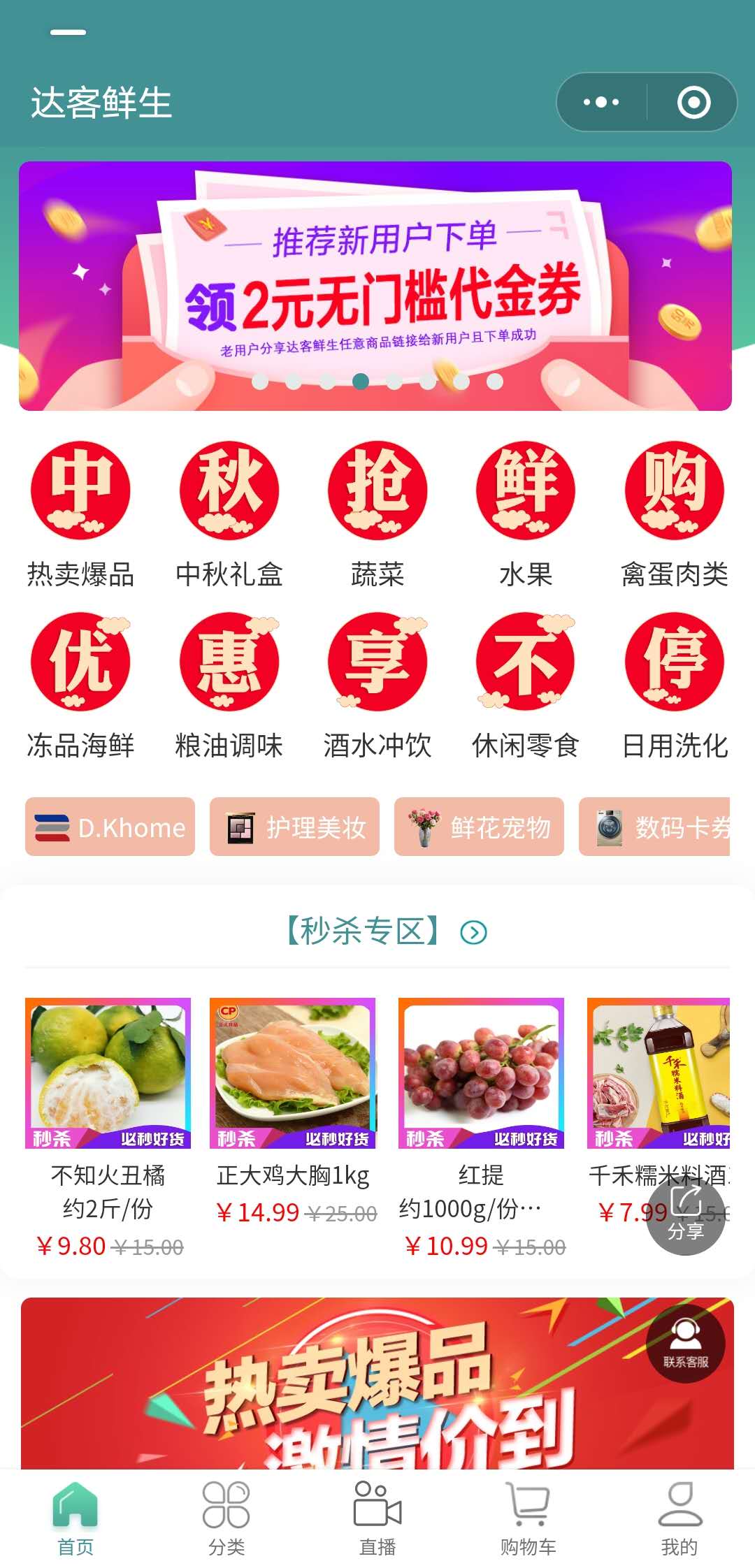755x1568 pixels.
Task: Open the 鲜花宠物 category pill
Action: pos(480,827)
